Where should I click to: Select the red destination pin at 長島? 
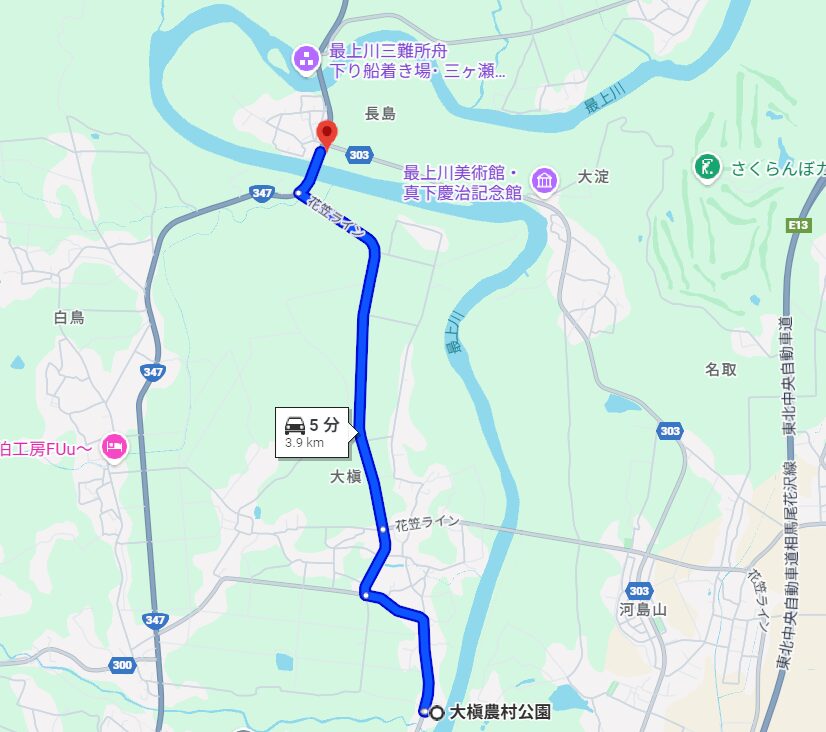(326, 134)
